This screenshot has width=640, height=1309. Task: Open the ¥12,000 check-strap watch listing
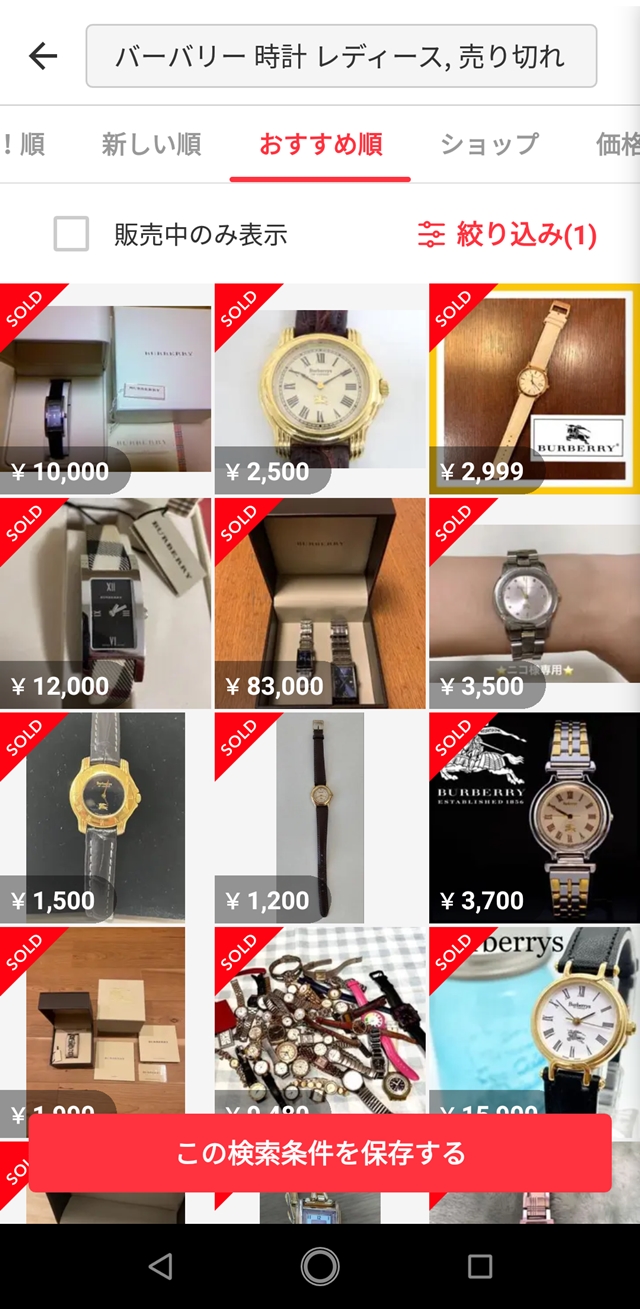click(105, 604)
